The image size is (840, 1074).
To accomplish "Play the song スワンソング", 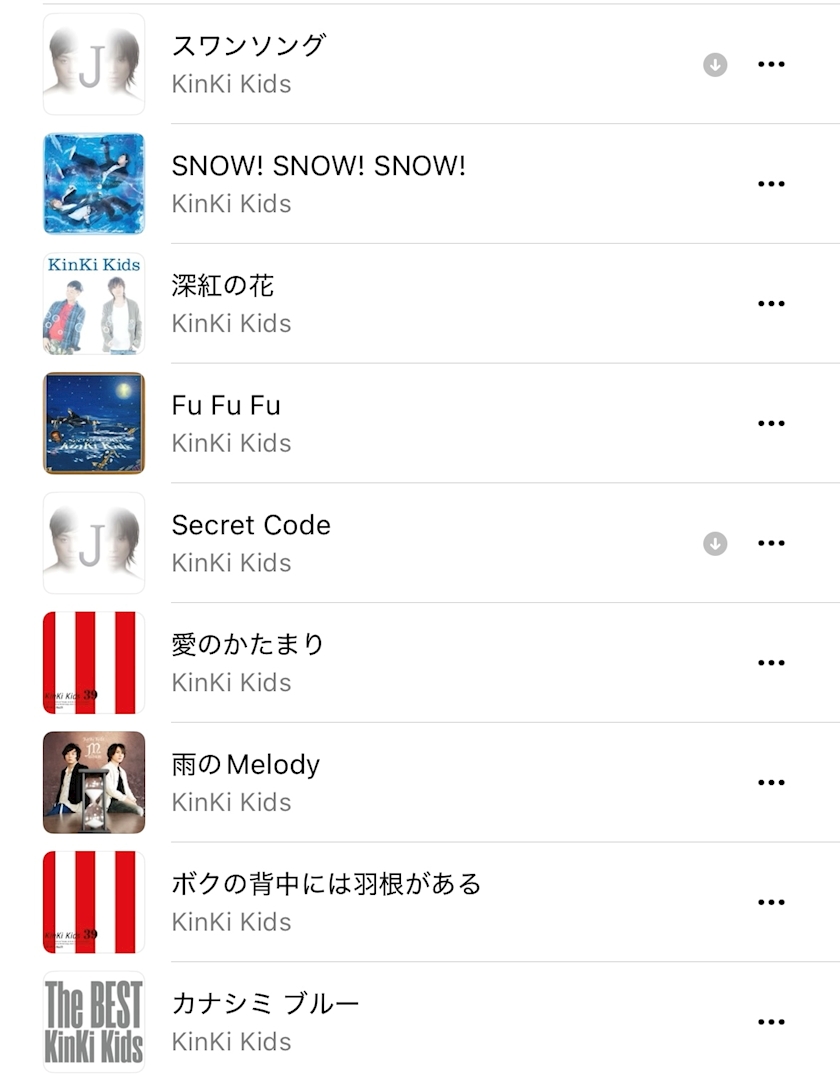I will click(248, 46).
